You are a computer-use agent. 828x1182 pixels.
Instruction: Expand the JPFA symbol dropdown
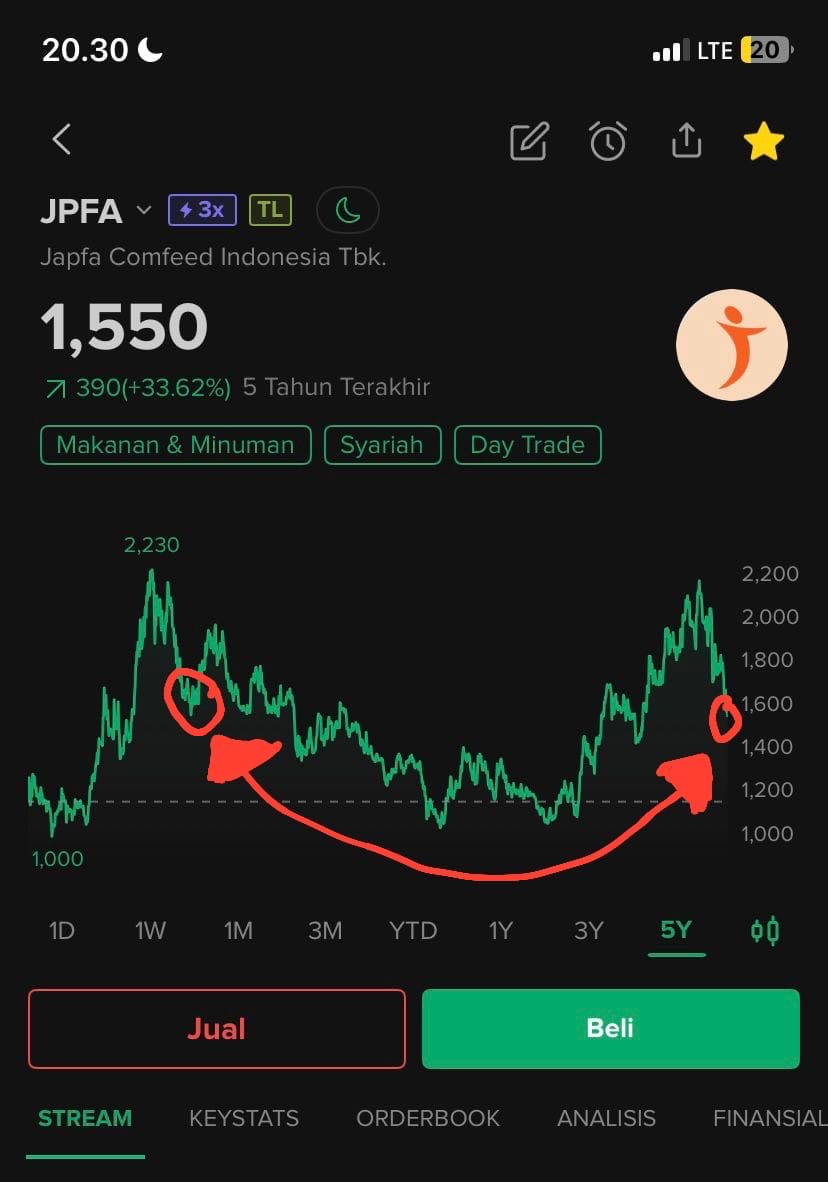[144, 210]
